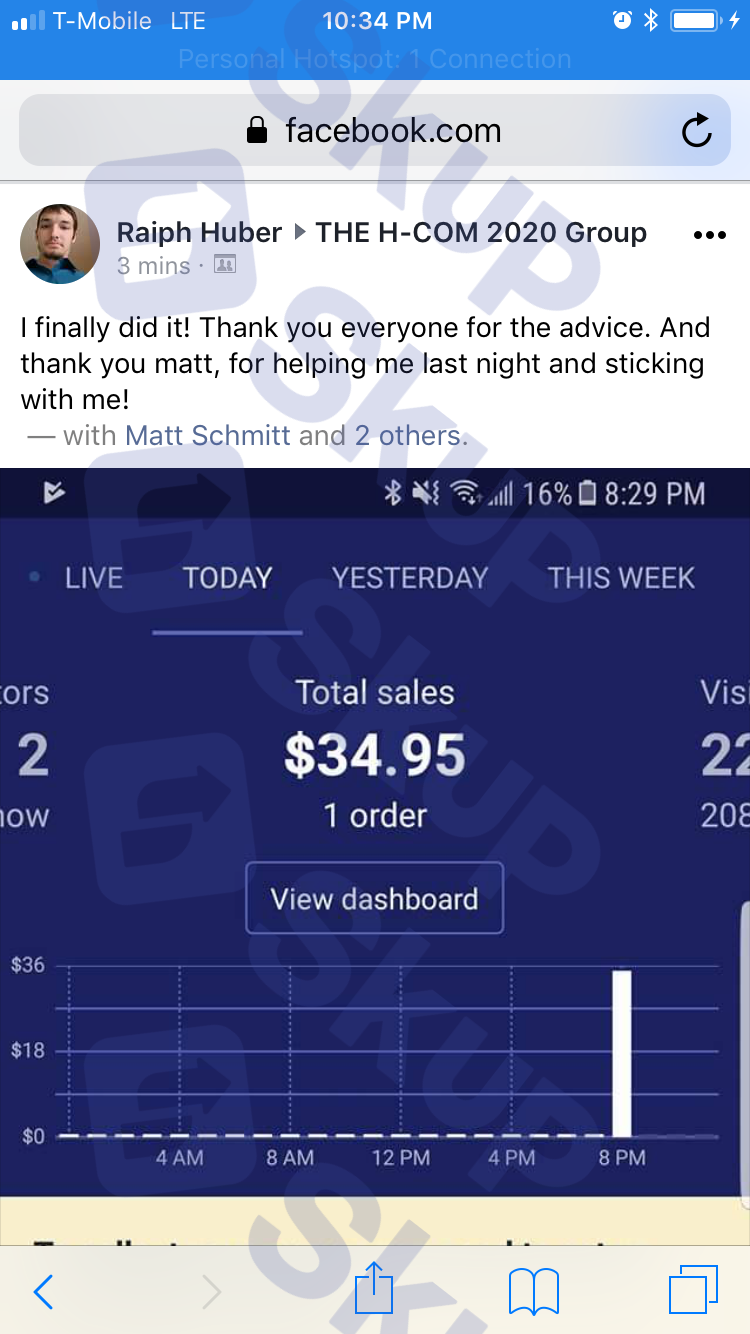Screen dimensions: 750x1334
Task: Open the tagged Matt Schmitt profile
Action: 208,436
